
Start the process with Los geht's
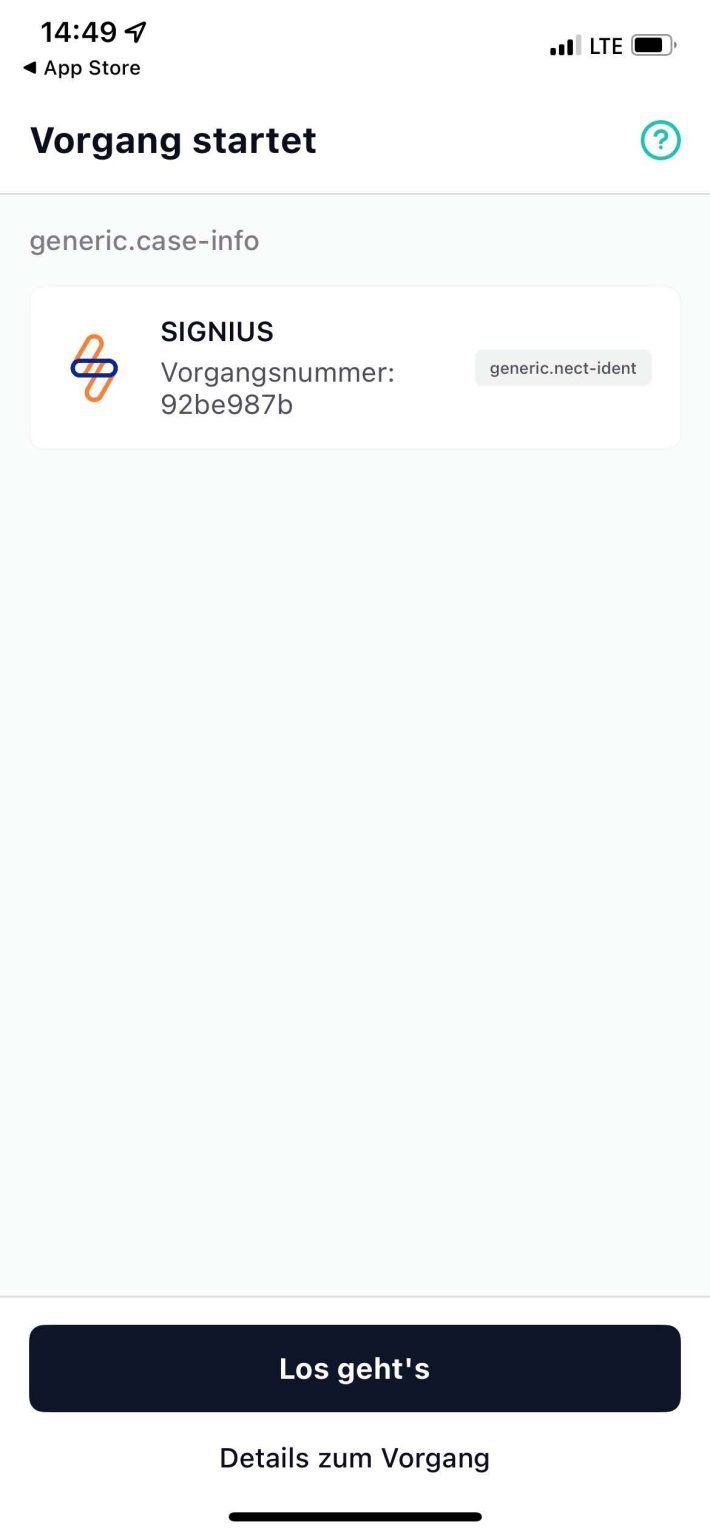pyautogui.click(x=355, y=1368)
